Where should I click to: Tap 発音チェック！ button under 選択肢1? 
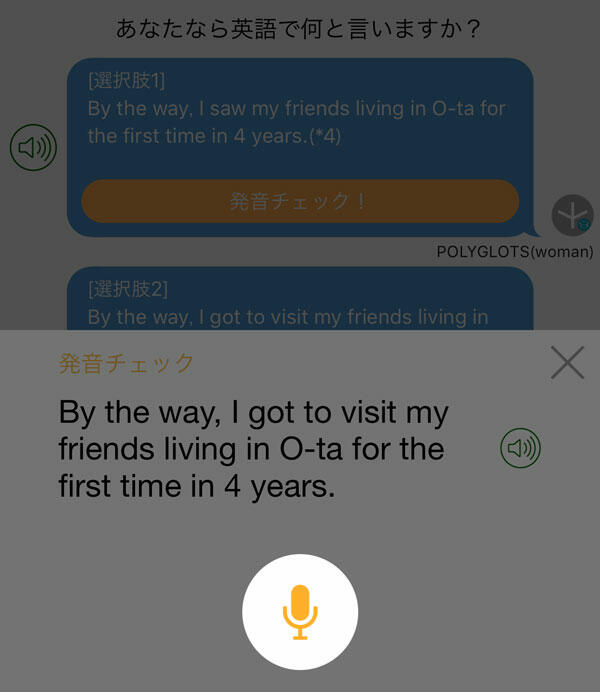(299, 201)
